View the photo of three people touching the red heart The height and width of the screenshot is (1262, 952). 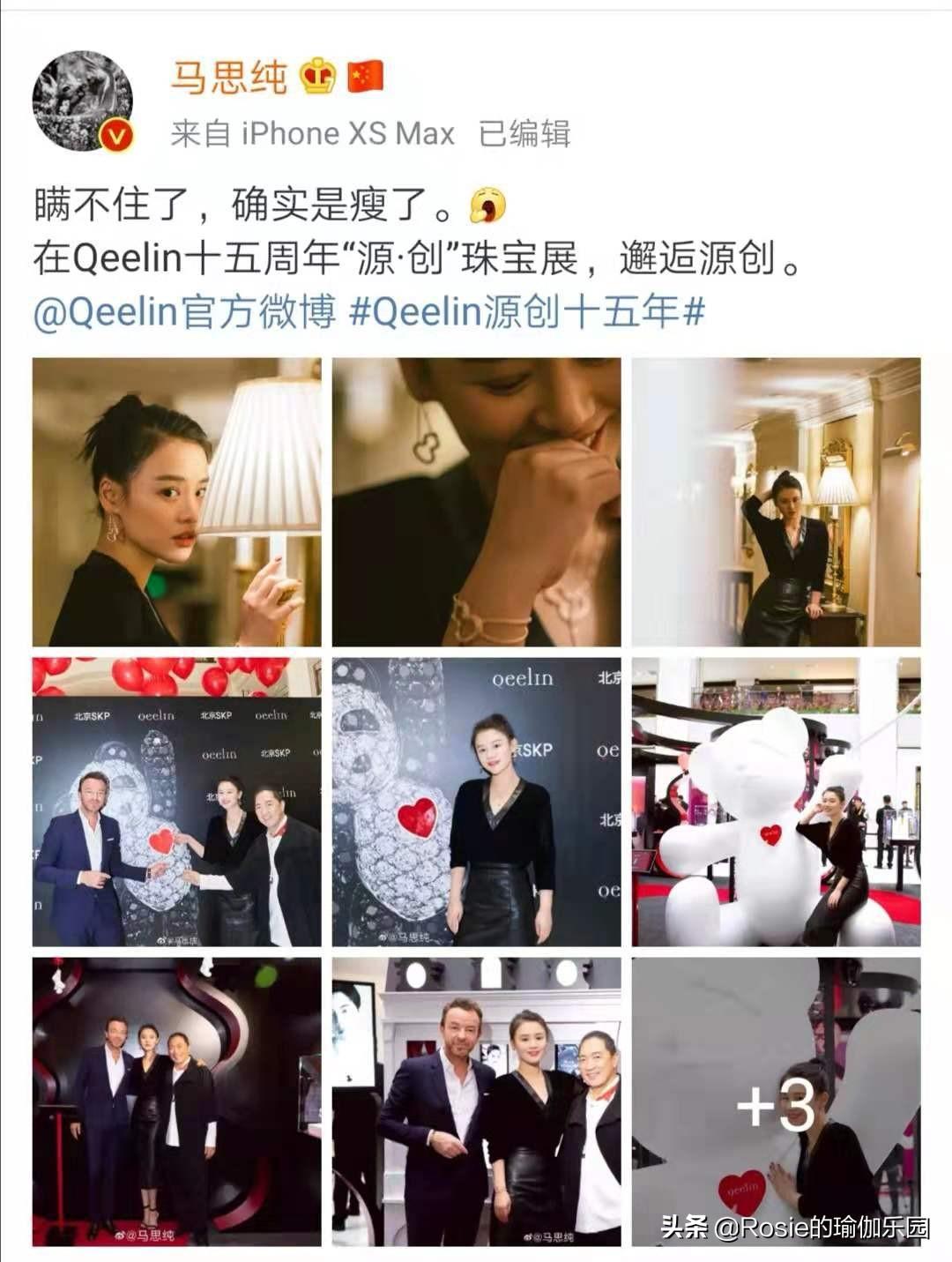tap(176, 802)
